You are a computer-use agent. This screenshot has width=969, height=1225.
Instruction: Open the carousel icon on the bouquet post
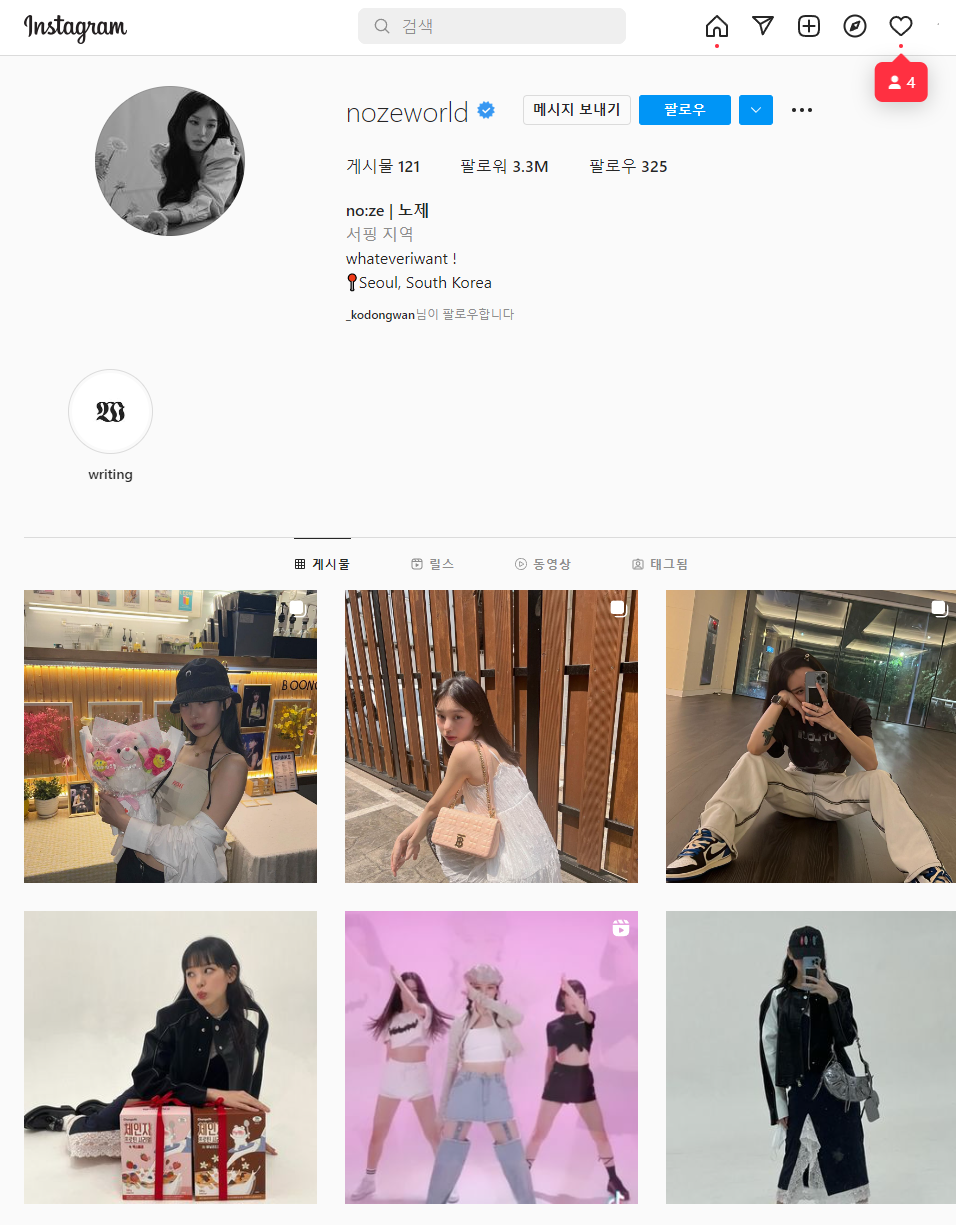click(x=295, y=607)
